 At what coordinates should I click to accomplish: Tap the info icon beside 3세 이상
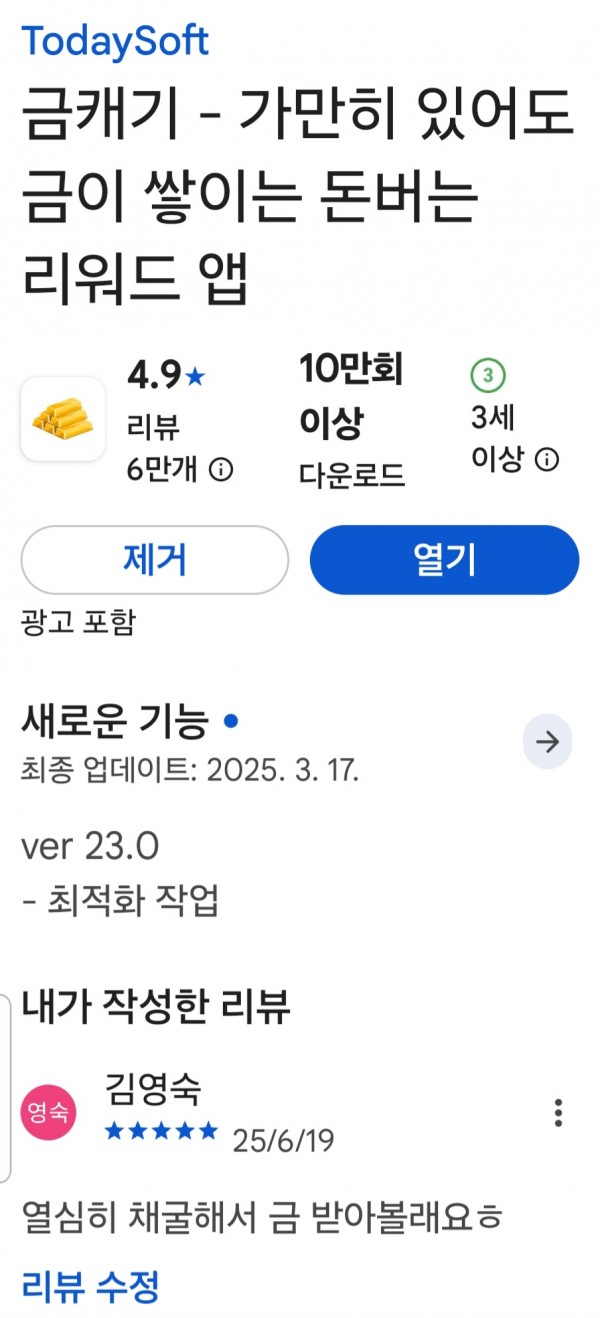547,459
